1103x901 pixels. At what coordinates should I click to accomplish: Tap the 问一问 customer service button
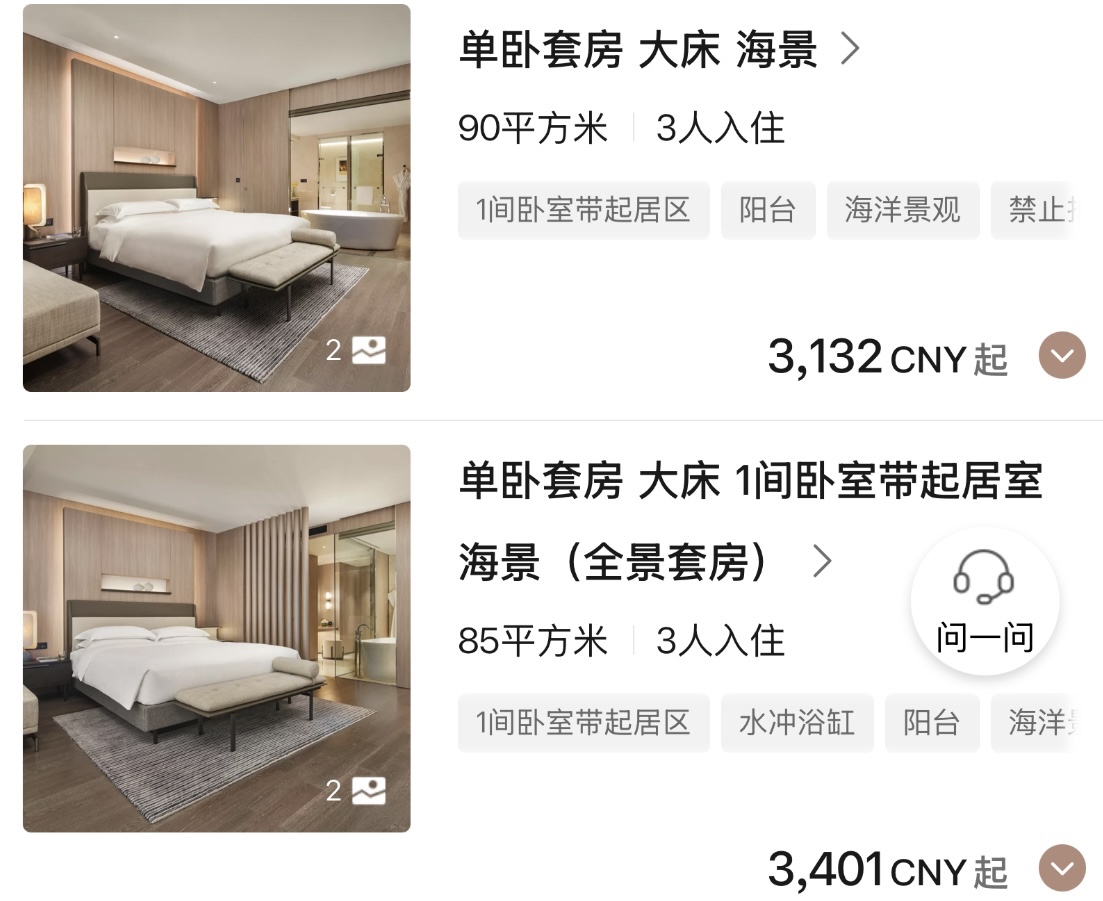985,601
